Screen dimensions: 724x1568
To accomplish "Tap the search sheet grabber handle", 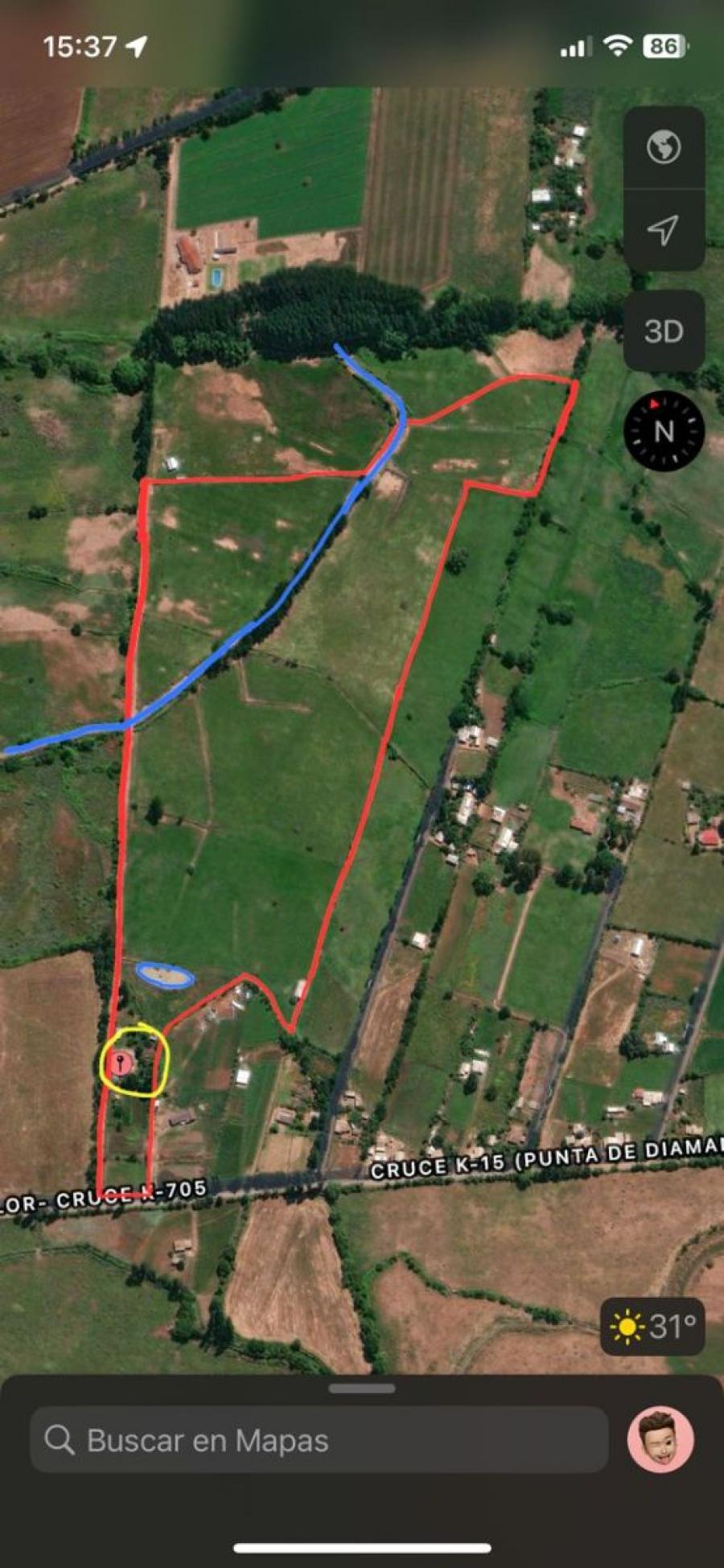I will (362, 1388).
